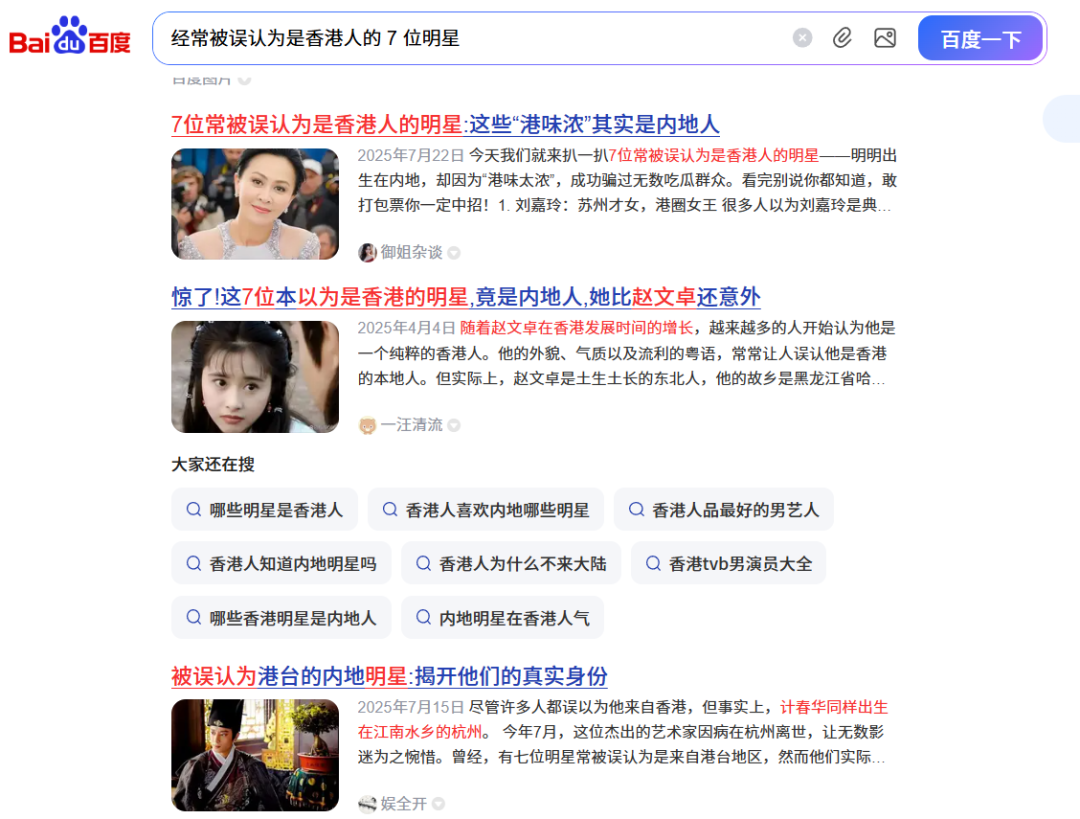This screenshot has width=1080, height=819.
Task: Tap suggestion 香港人知道内地明星吗
Action: pos(281,564)
